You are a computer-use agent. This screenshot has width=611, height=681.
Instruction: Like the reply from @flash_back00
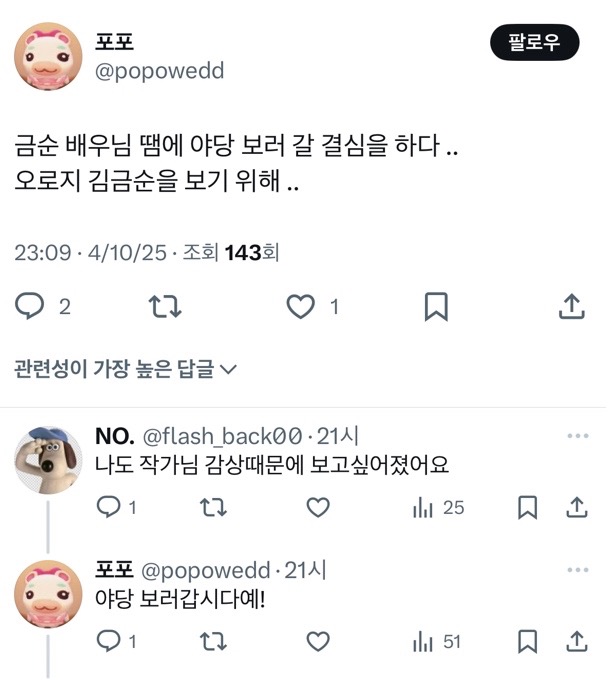pos(318,508)
